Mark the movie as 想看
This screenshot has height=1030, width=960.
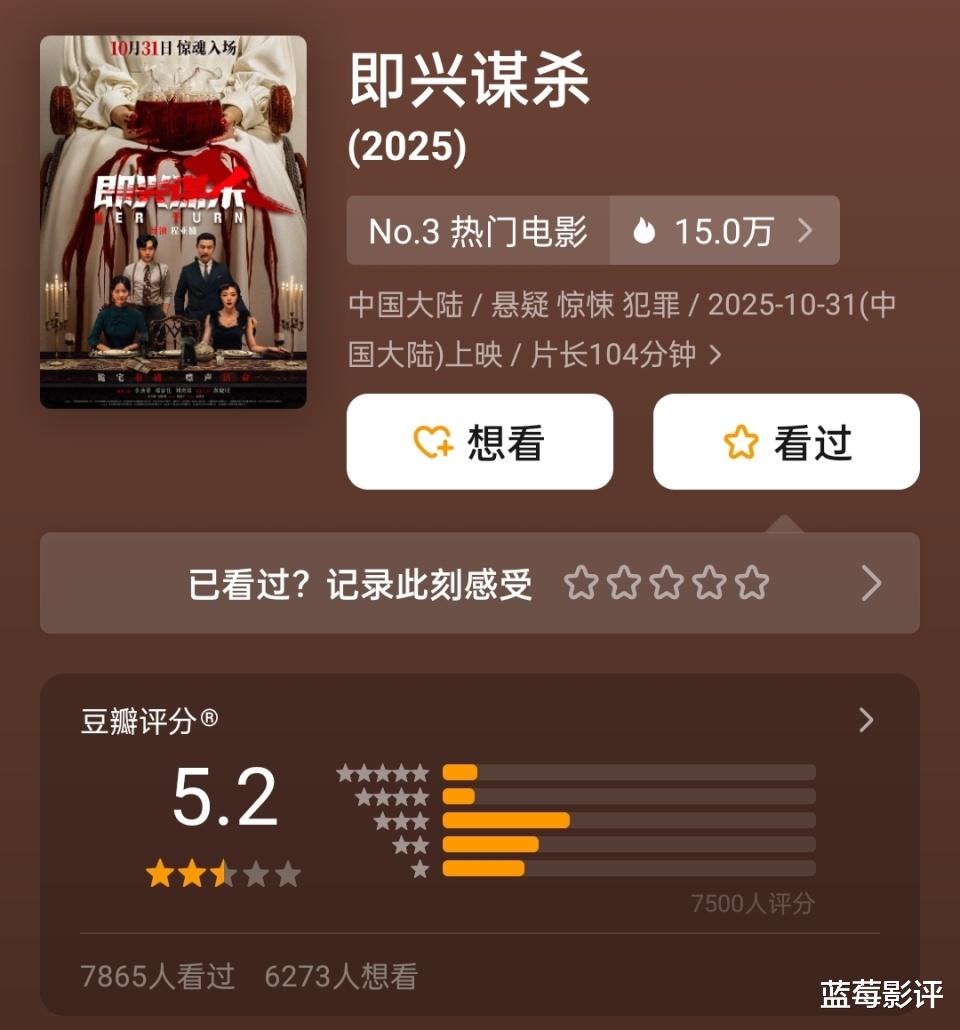pyautogui.click(x=479, y=442)
